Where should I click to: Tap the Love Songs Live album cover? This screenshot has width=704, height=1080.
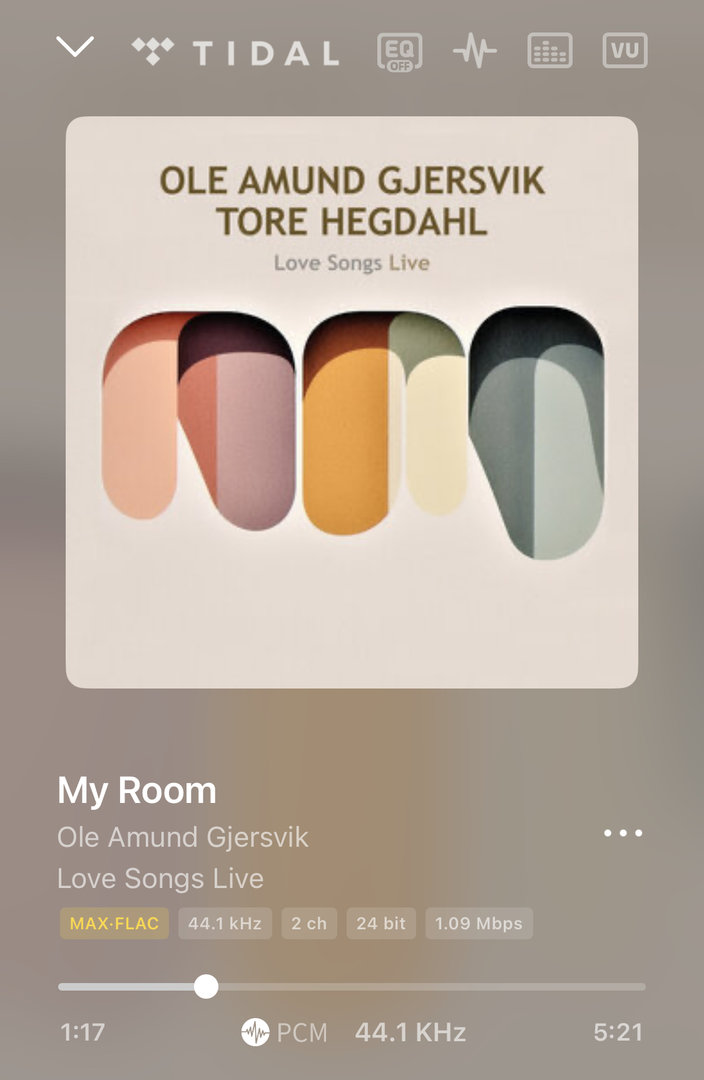[352, 402]
